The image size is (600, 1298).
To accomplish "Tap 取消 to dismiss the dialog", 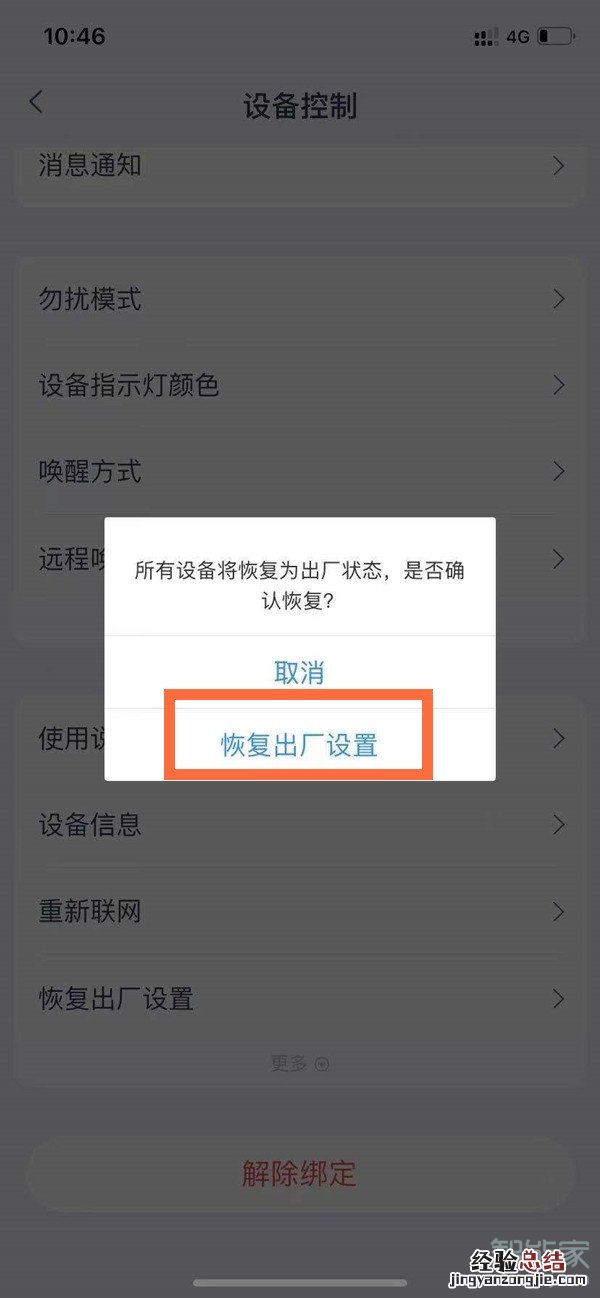I will pos(299,672).
